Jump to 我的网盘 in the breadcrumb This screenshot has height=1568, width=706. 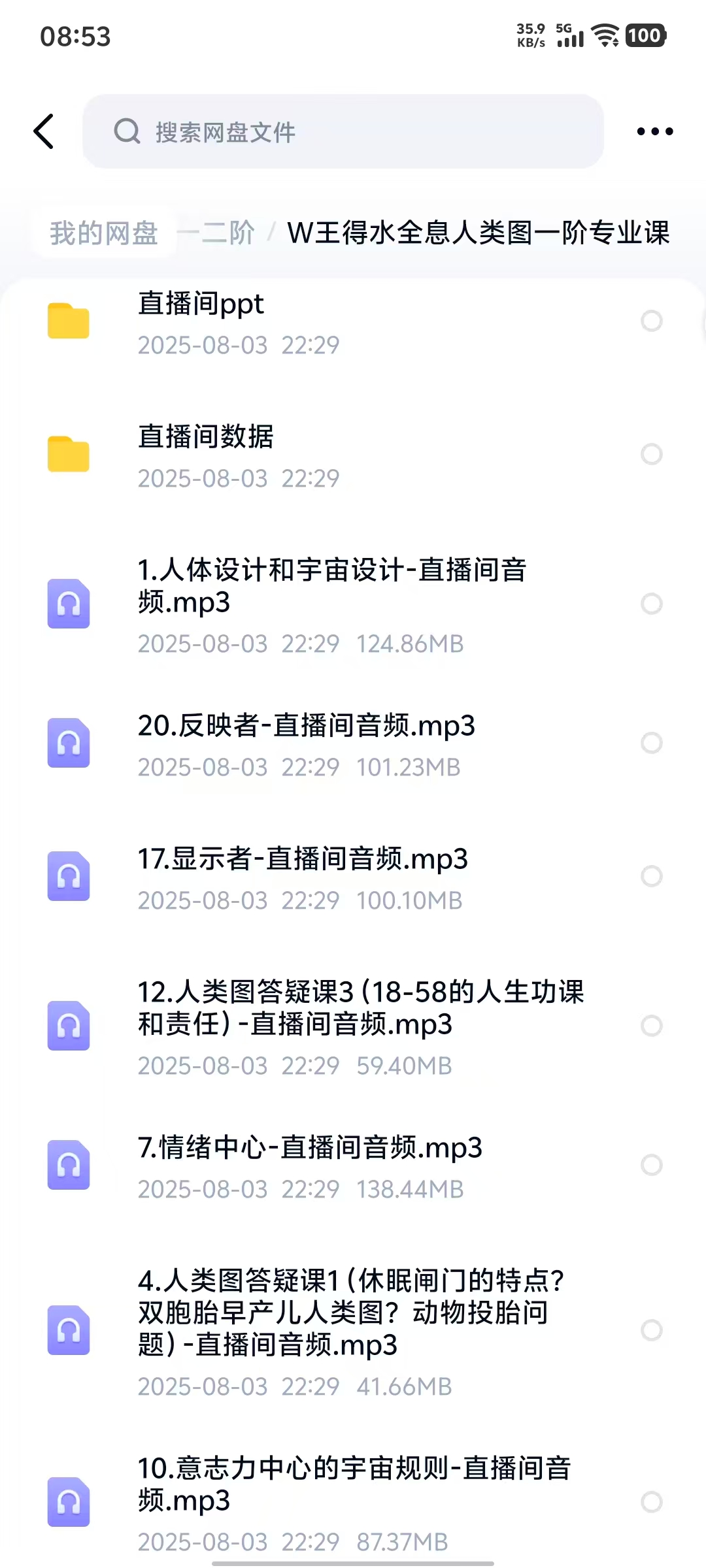[104, 233]
